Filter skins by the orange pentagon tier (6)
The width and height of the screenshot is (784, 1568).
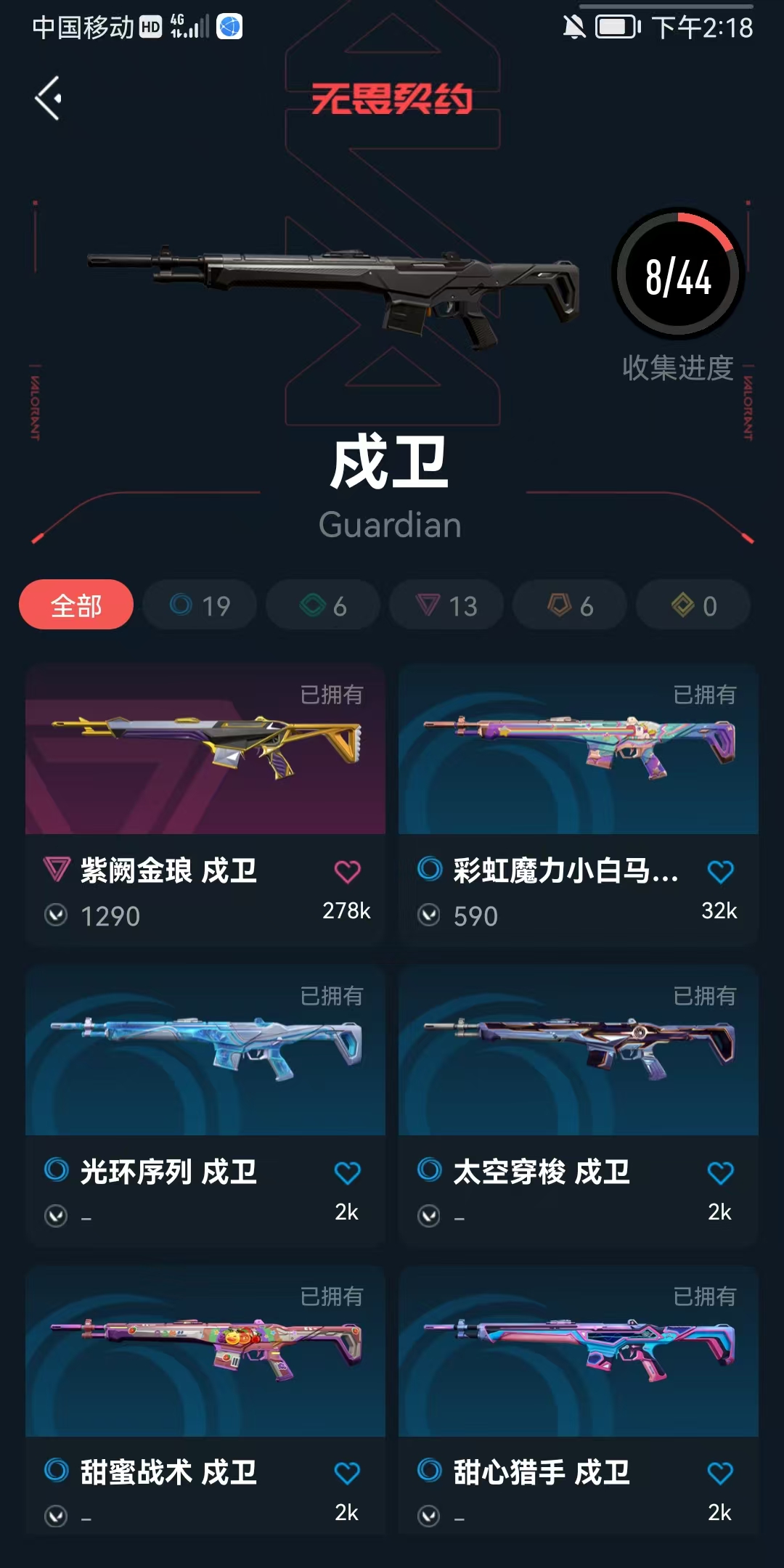click(570, 605)
